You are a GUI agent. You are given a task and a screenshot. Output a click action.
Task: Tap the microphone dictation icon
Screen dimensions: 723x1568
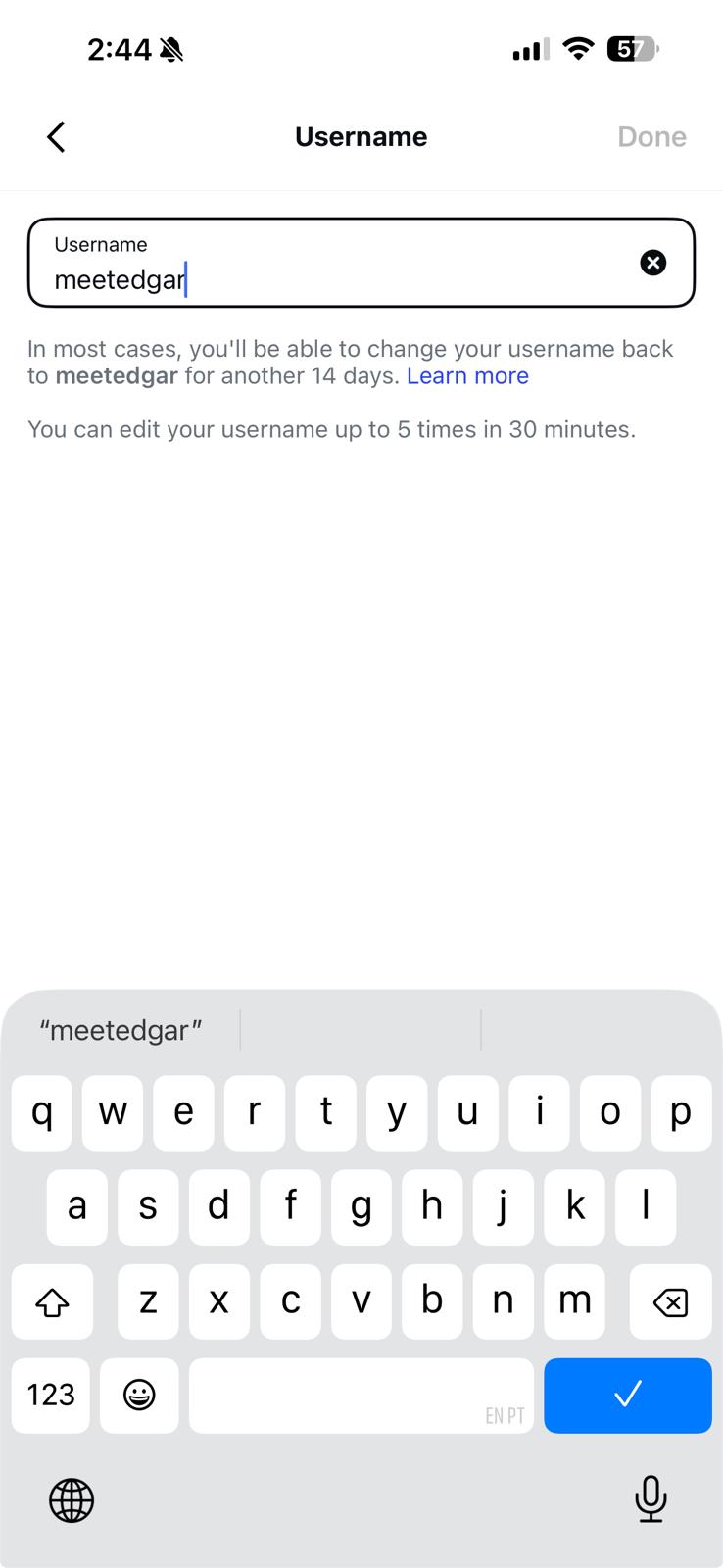[651, 1499]
